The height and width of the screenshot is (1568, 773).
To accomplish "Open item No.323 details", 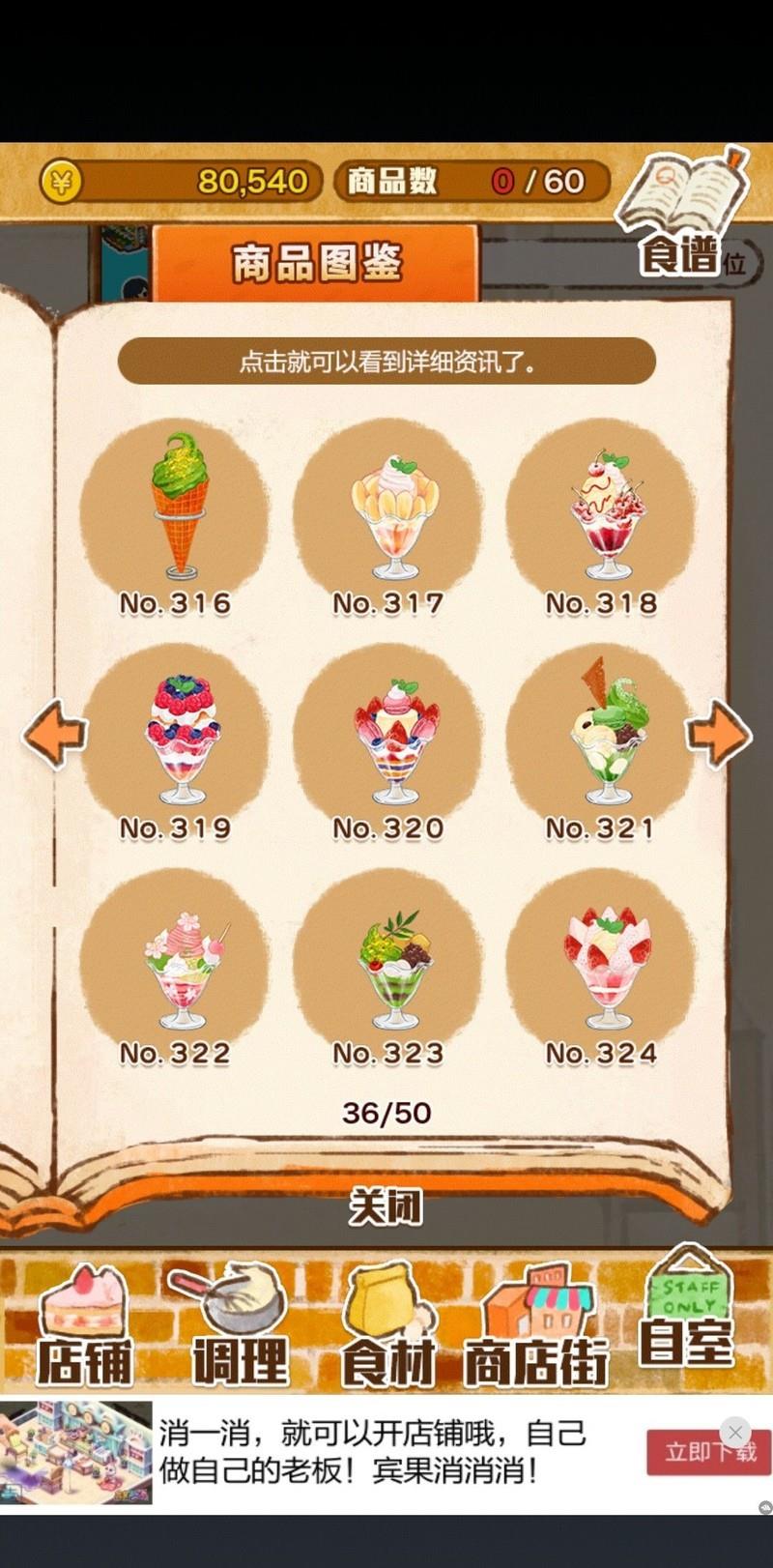I will tap(388, 963).
